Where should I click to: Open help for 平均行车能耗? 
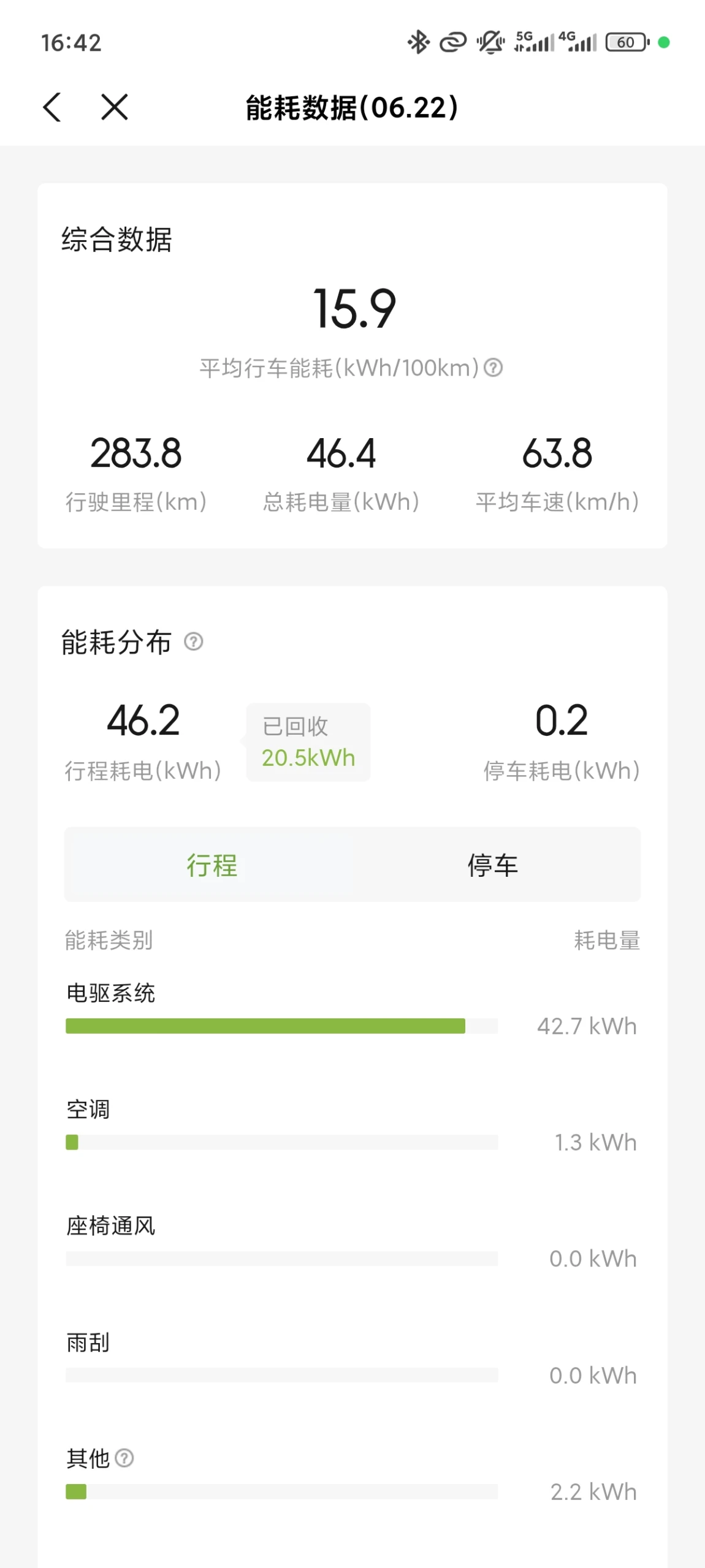tap(493, 368)
